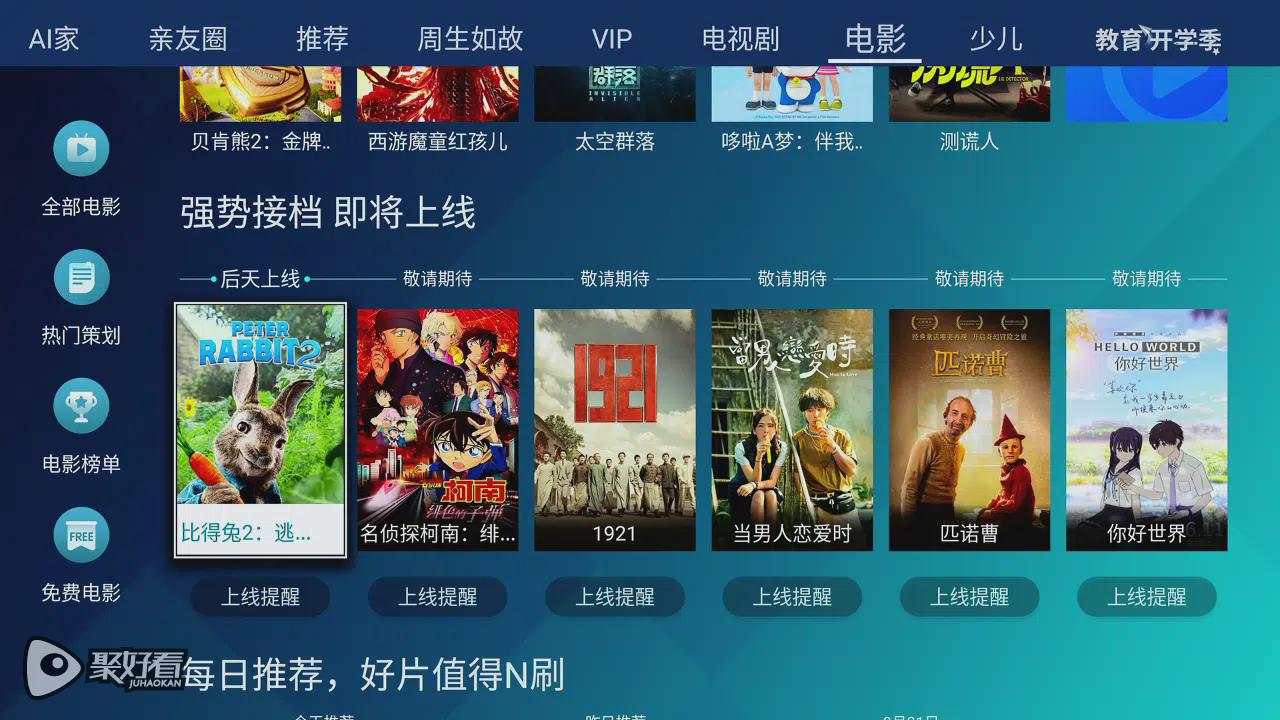The height and width of the screenshot is (720, 1280).
Task: Switch to the AI家 tab
Action: [x=54, y=39]
